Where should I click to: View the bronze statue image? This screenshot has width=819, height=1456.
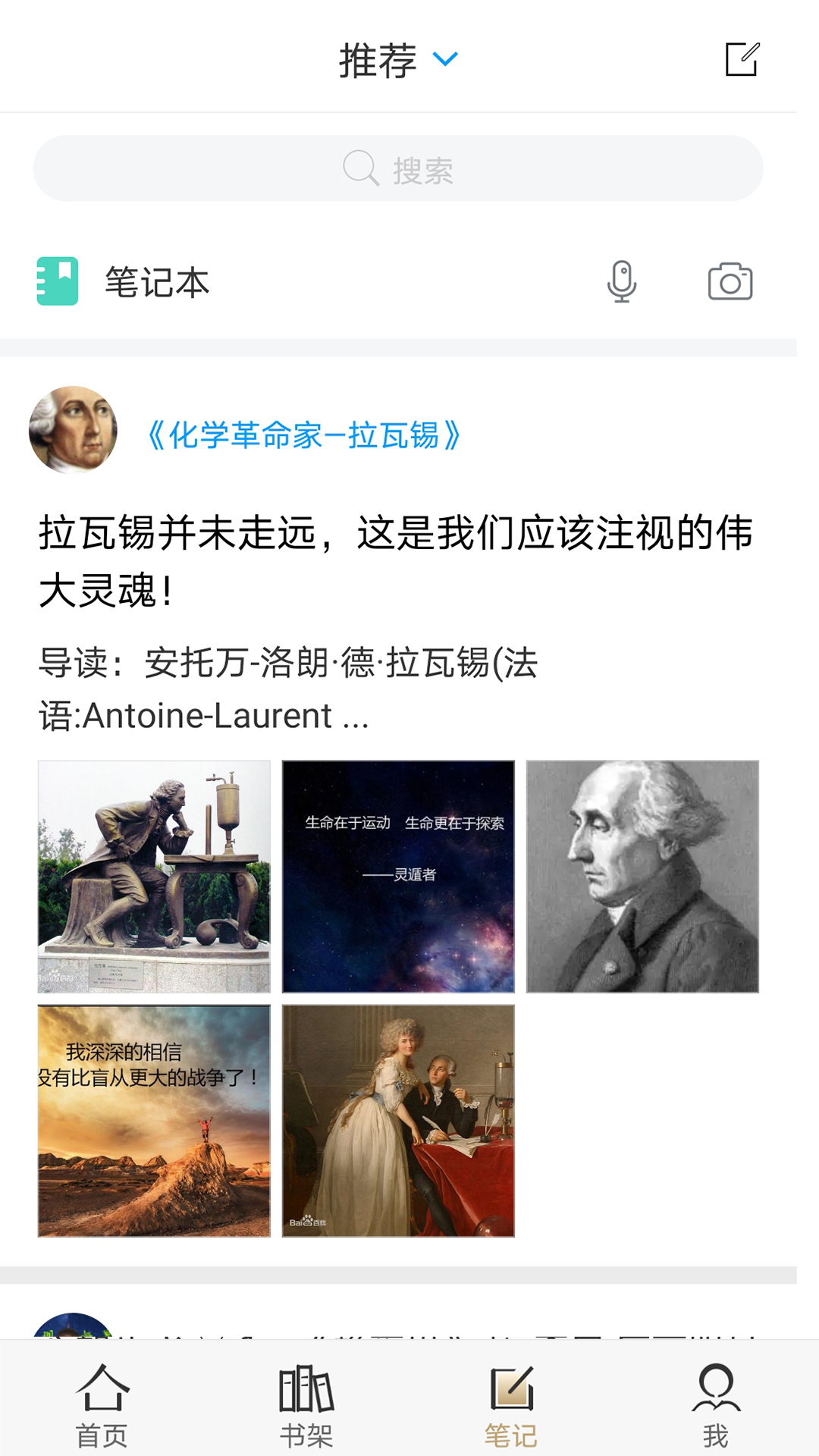(154, 877)
